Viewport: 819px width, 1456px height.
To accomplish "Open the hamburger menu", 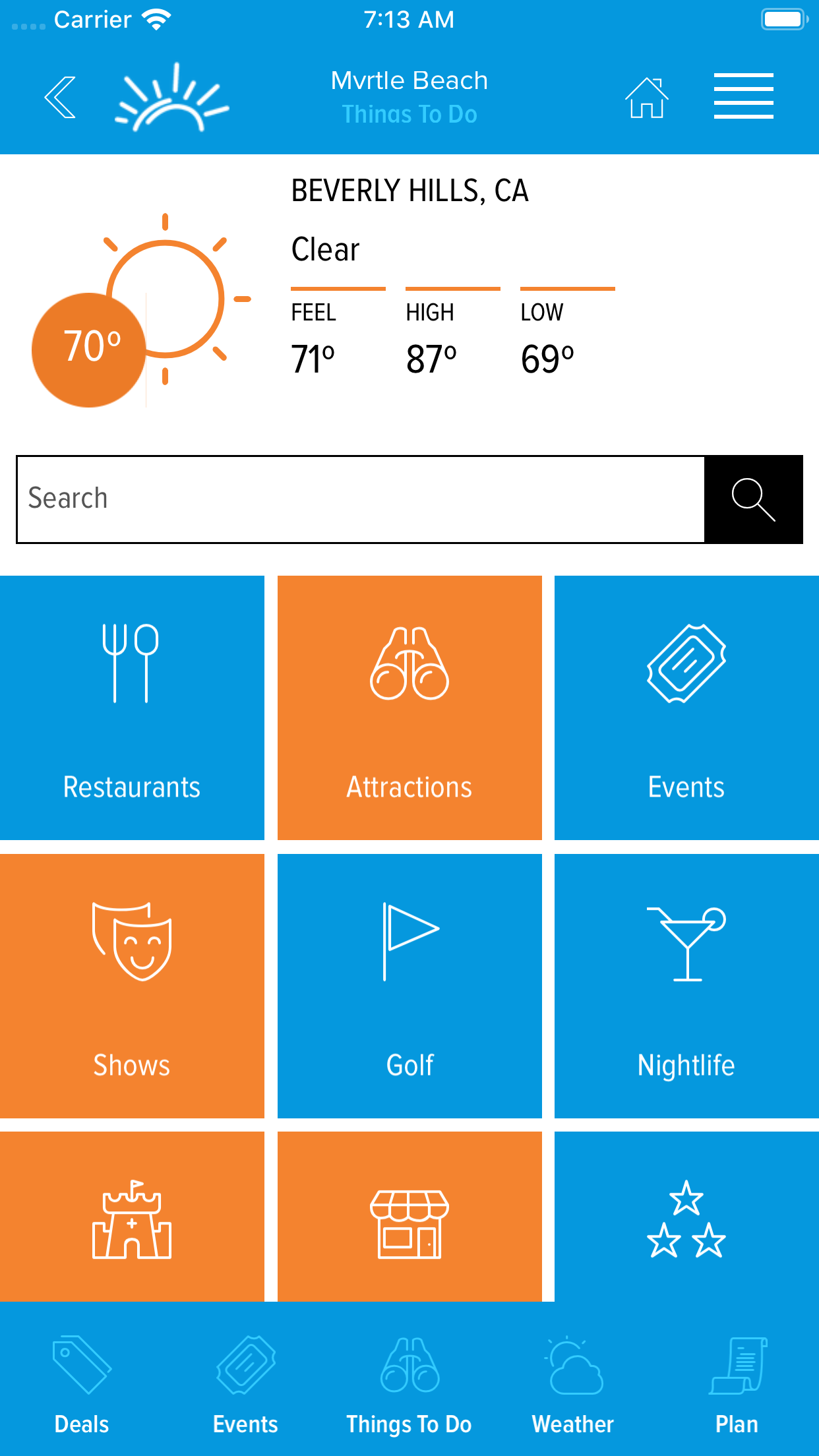I will click(x=743, y=96).
